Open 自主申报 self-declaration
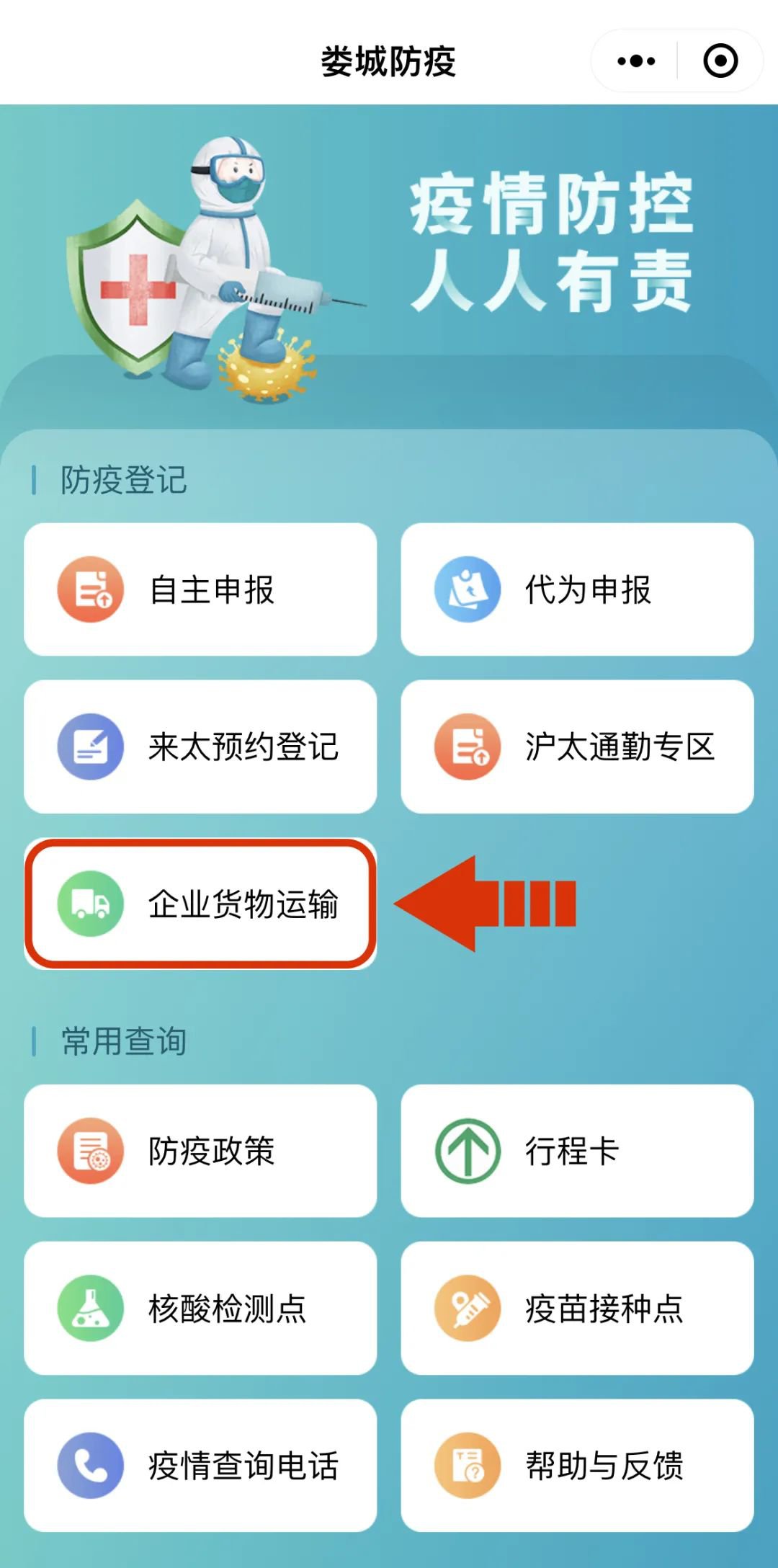Viewport: 778px width, 1568px height. [200, 589]
